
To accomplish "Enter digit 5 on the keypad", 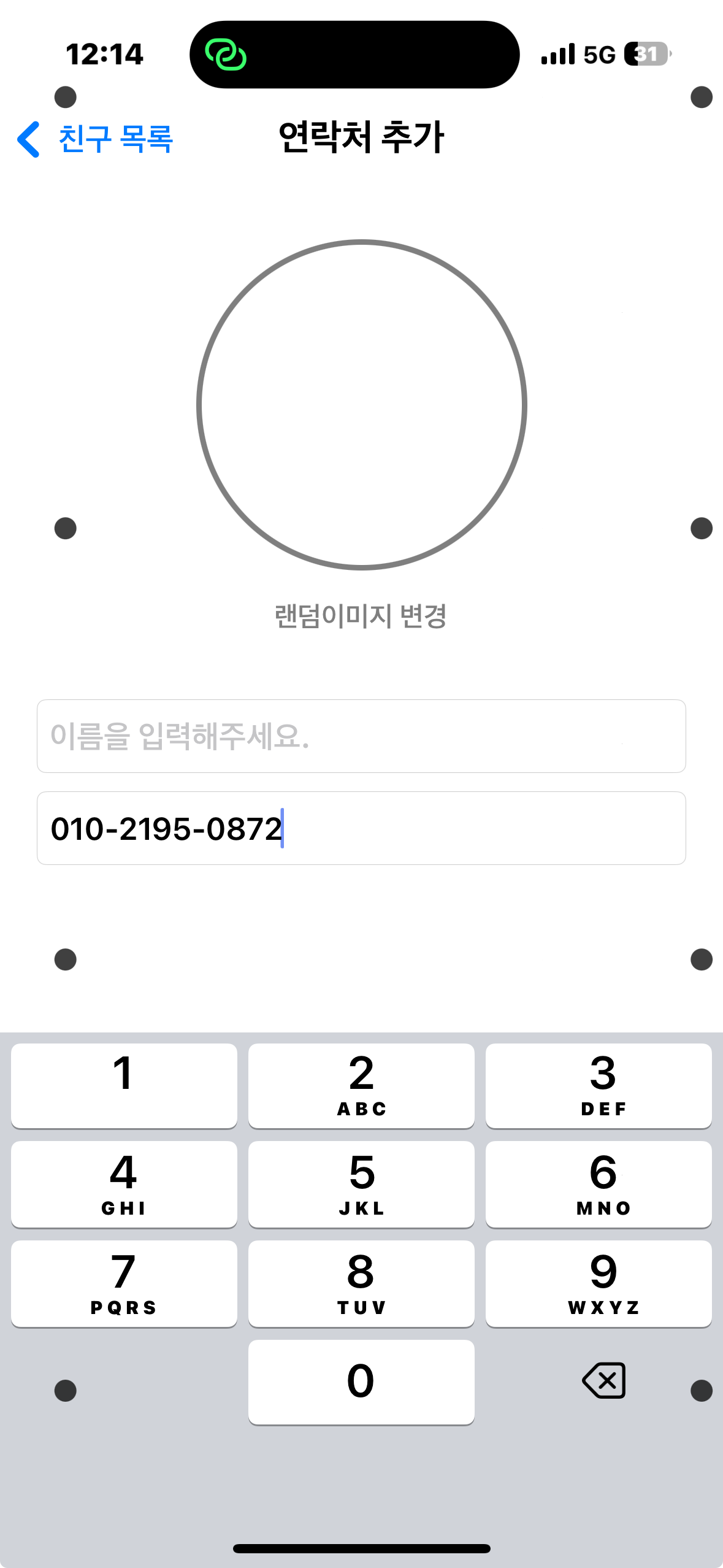I will tap(361, 1184).
